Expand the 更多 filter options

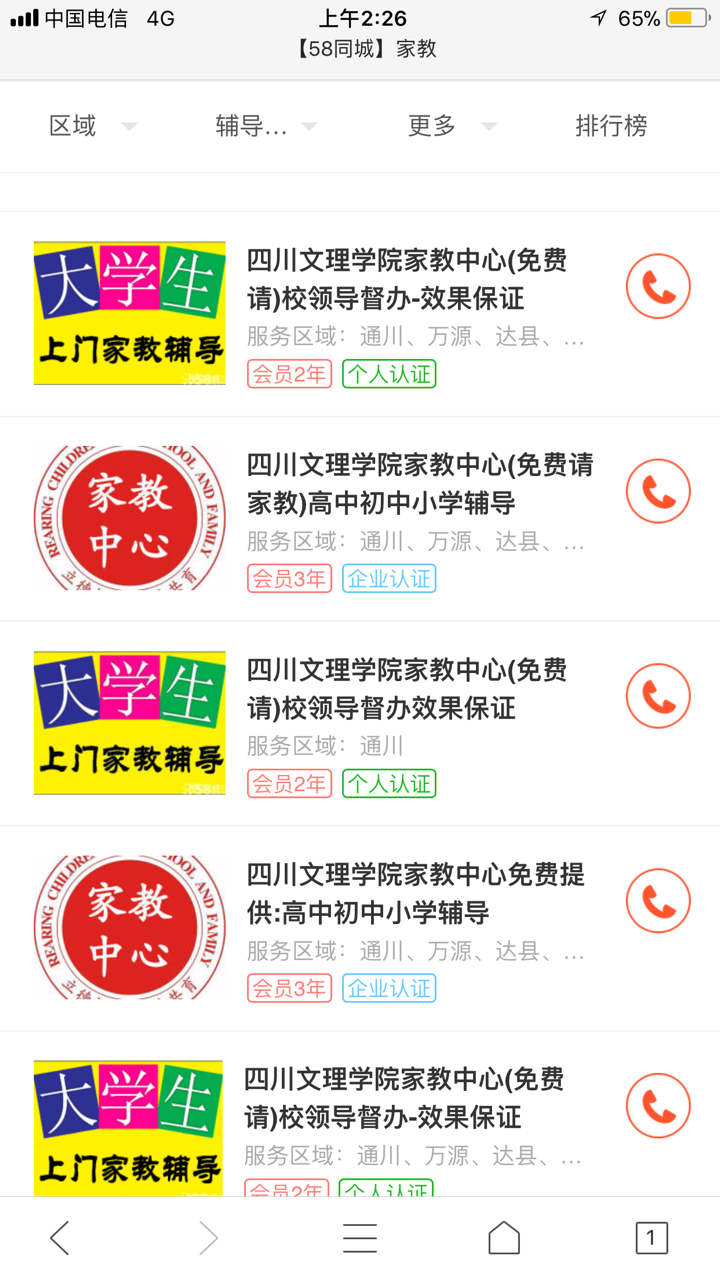pos(450,126)
